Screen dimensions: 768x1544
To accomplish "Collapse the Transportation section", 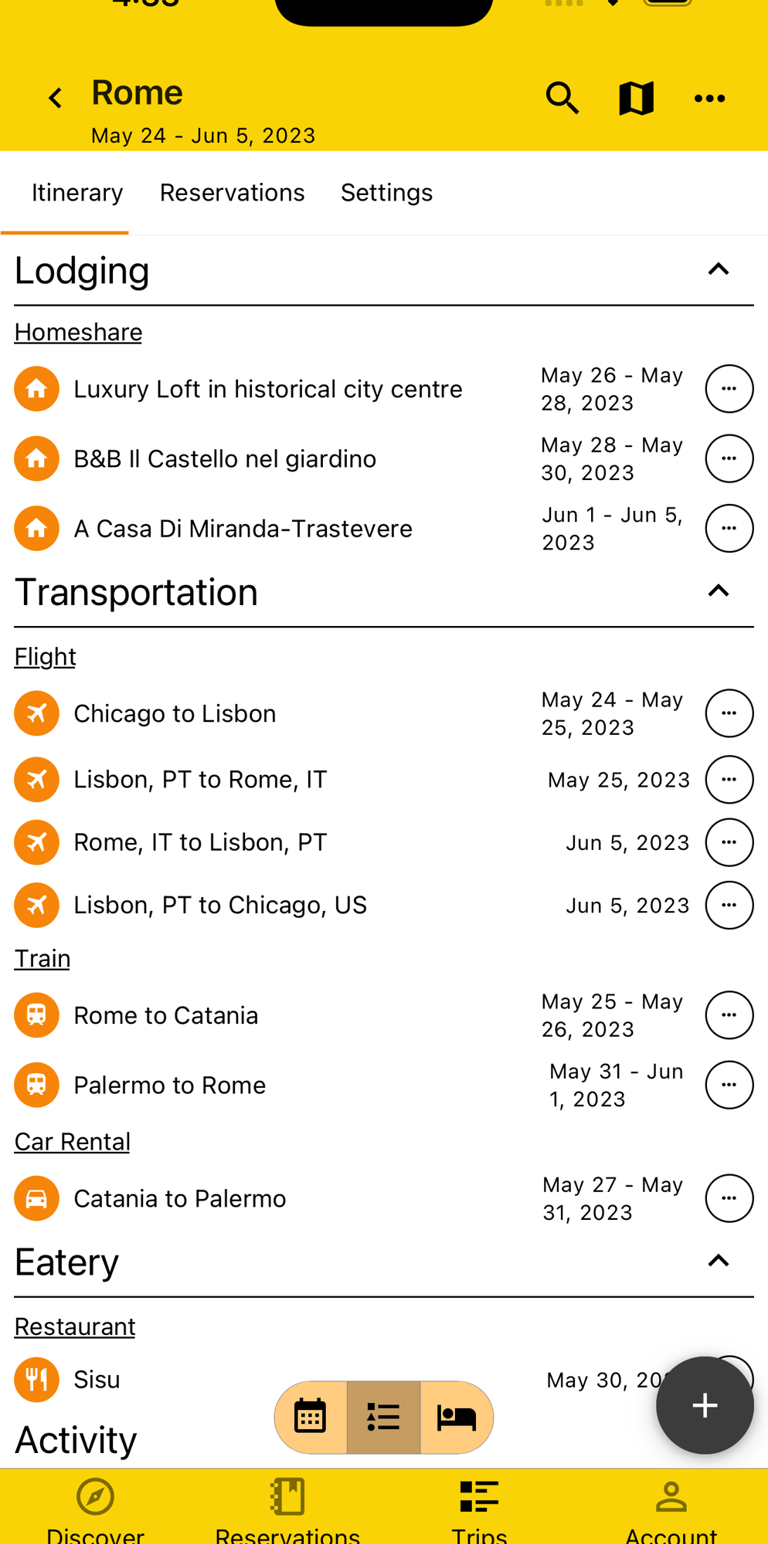I will point(718,590).
